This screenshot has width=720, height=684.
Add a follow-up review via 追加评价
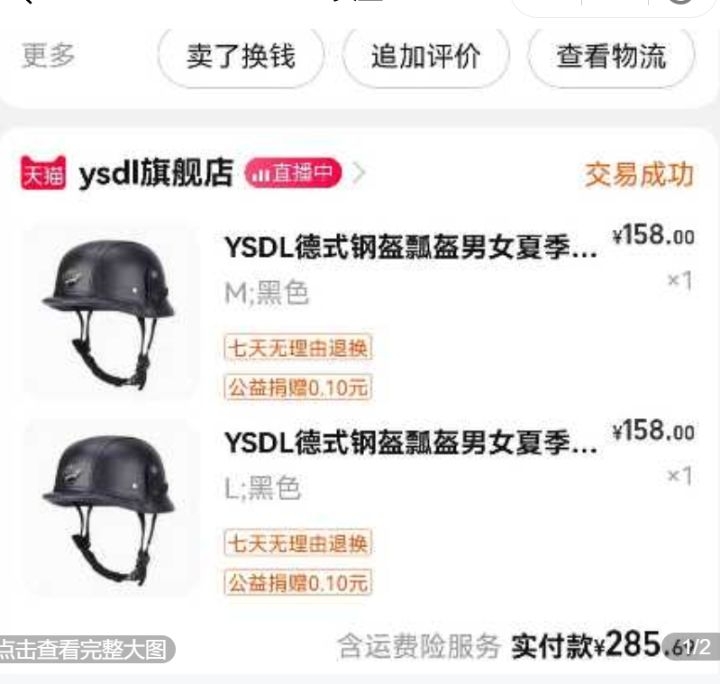426,56
